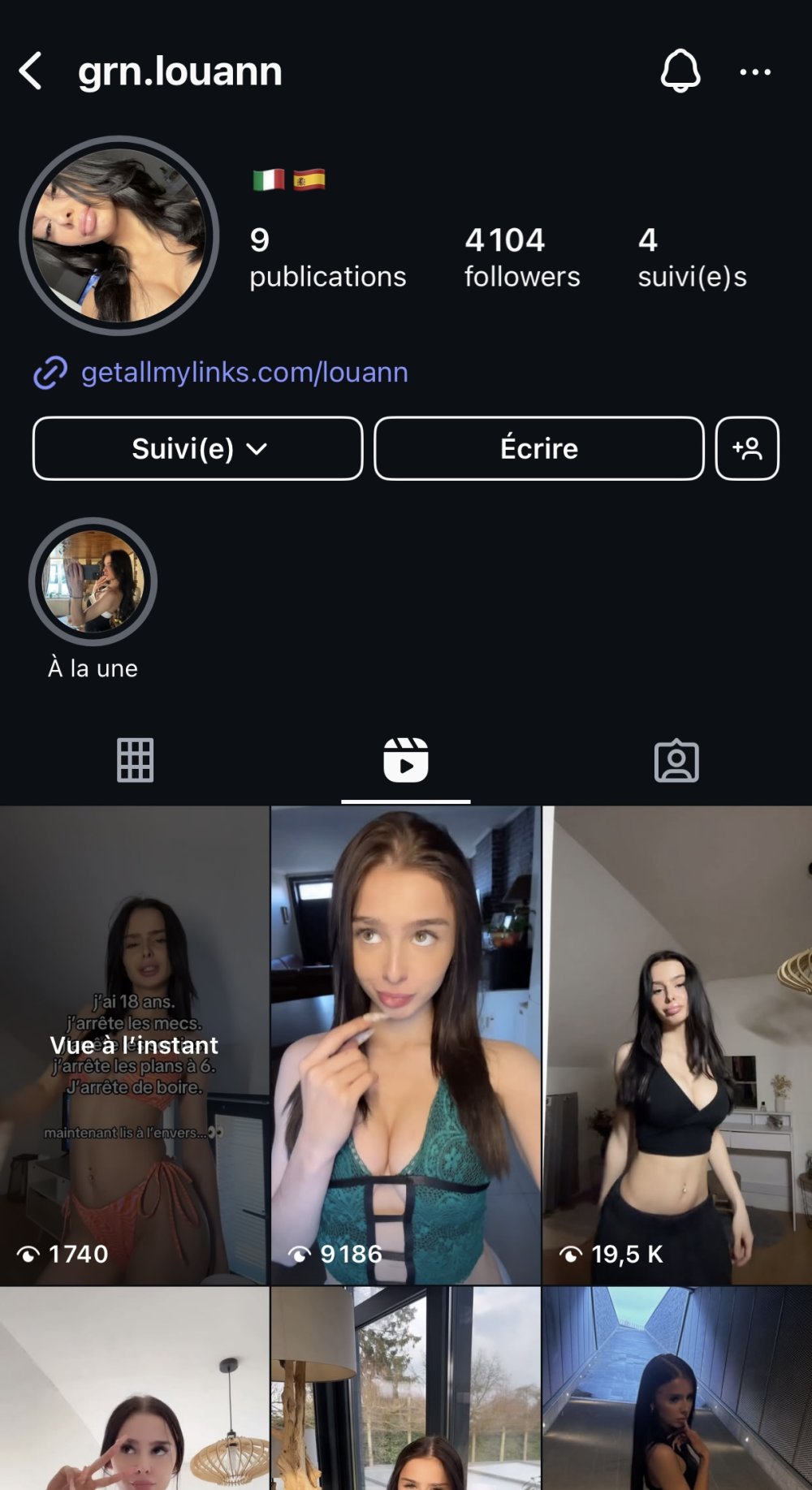Open the À la une highlight

[x=93, y=582]
